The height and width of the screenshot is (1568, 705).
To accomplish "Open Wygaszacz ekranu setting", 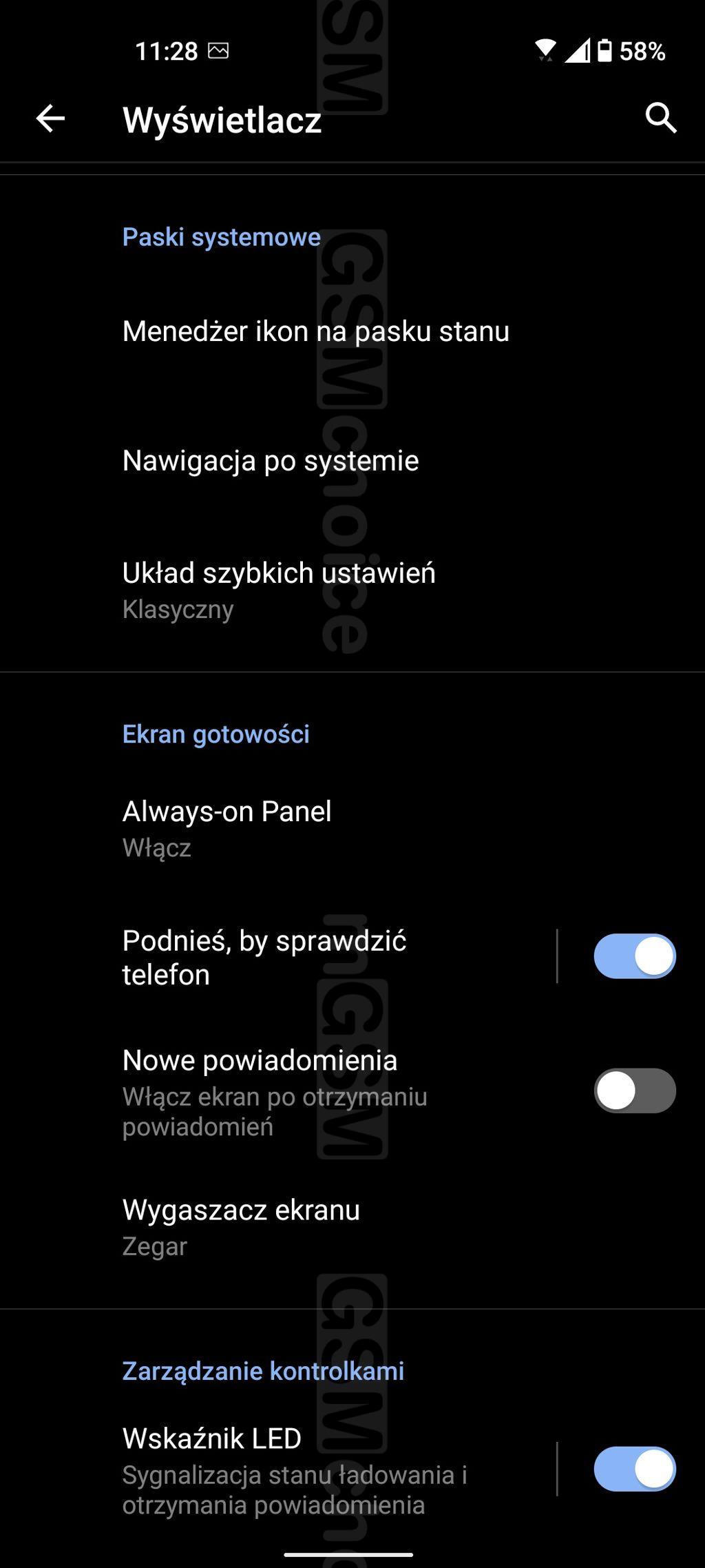I will click(352, 1227).
